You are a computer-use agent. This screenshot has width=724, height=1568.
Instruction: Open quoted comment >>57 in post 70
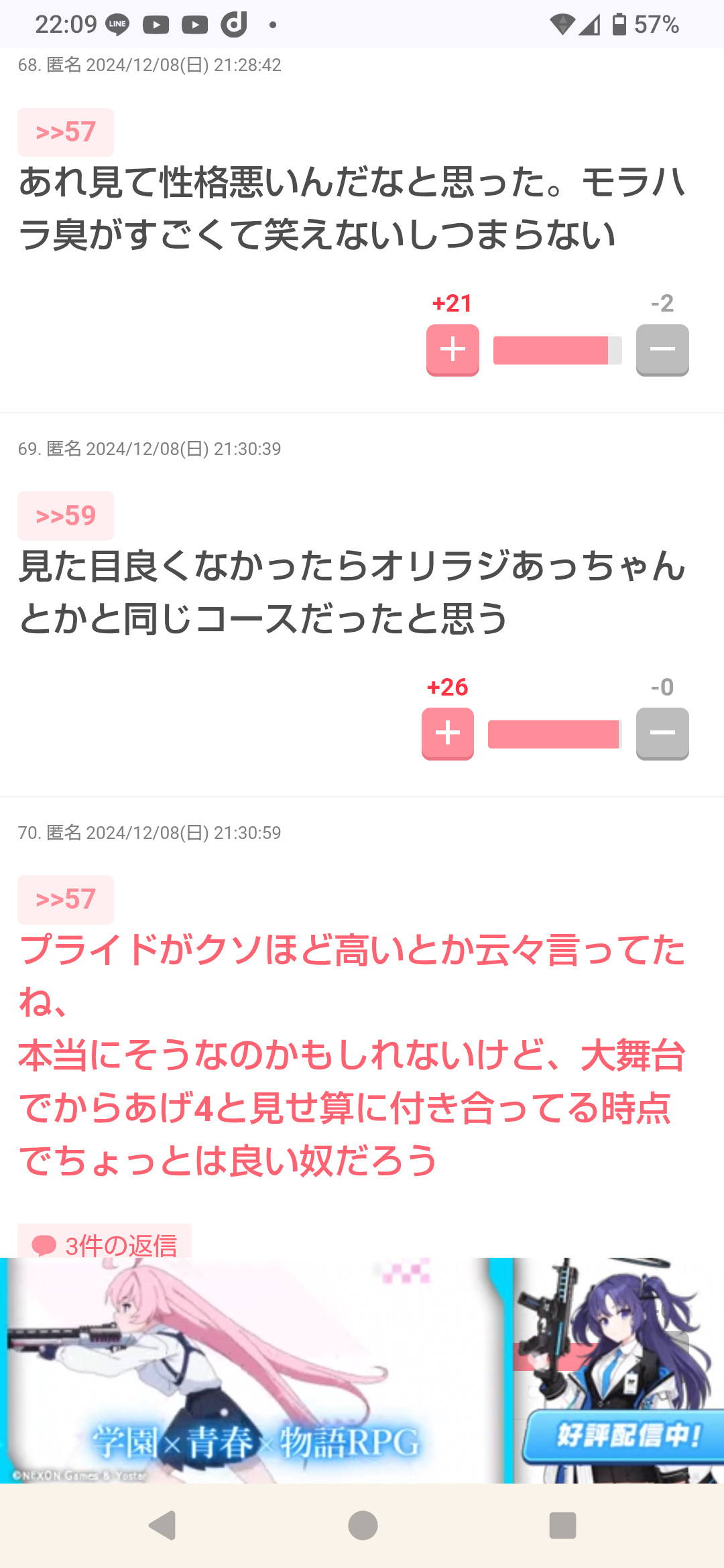[66, 899]
